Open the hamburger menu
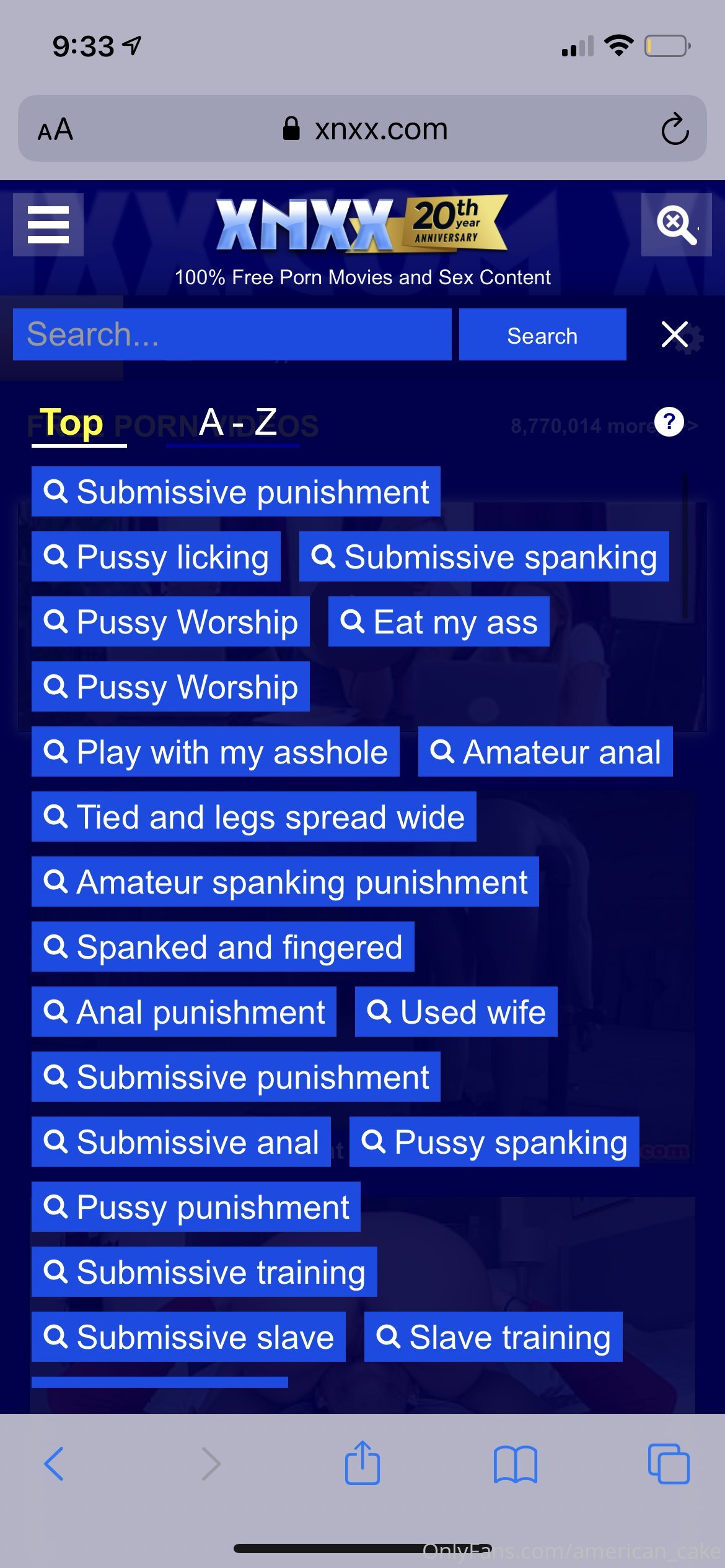The height and width of the screenshot is (1568, 725). click(48, 225)
